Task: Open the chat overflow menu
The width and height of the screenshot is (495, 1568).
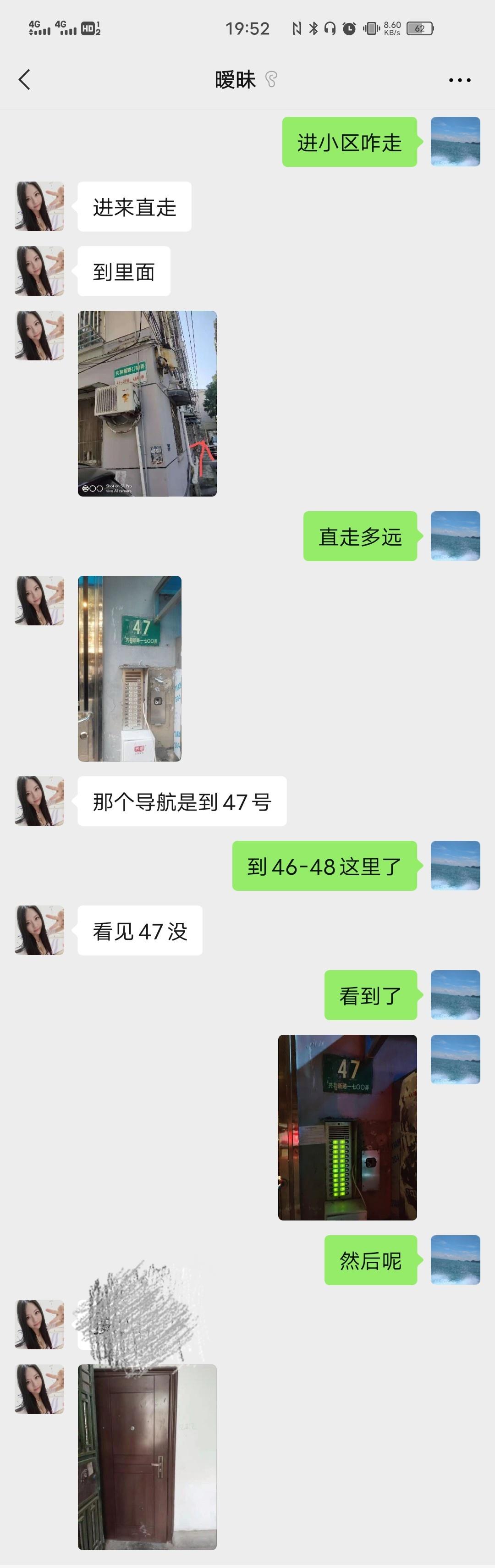Action: [459, 80]
